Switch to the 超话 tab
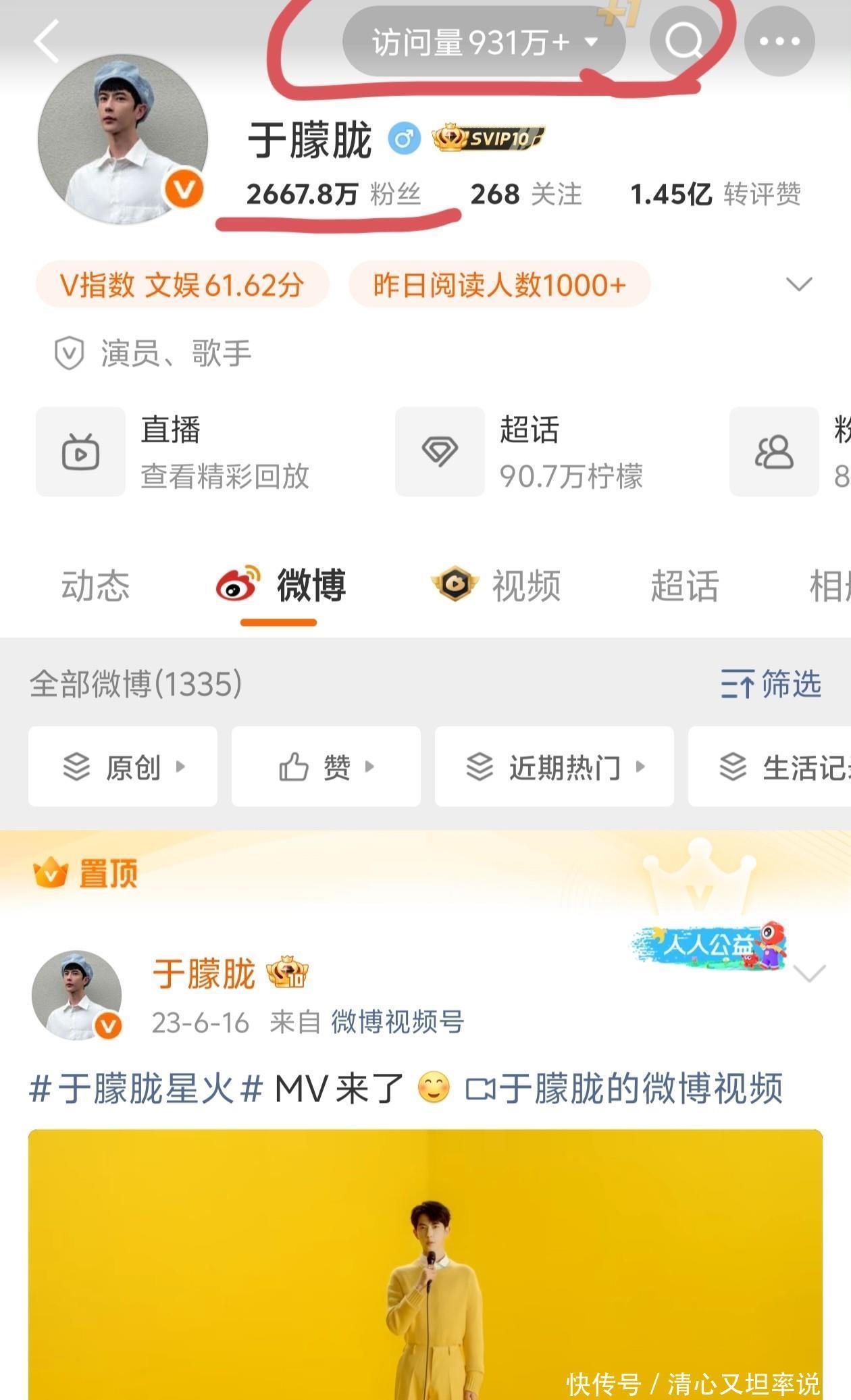Image resolution: width=851 pixels, height=1400 pixels. [x=684, y=585]
